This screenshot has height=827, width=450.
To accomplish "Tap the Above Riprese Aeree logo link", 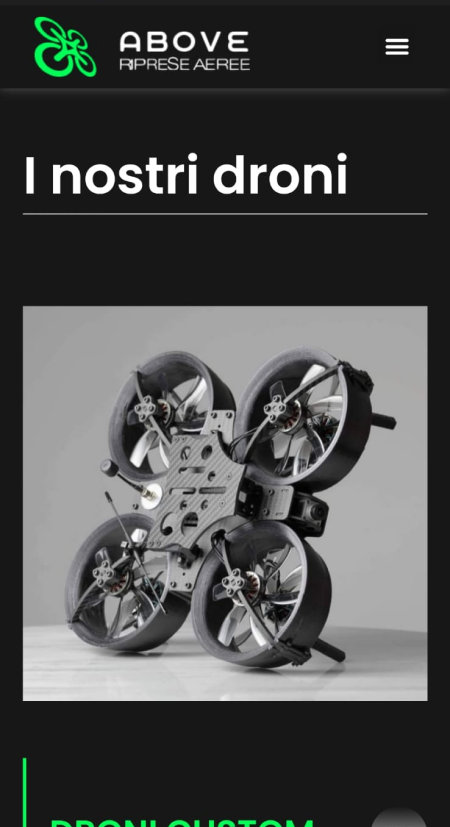I will (x=142, y=47).
